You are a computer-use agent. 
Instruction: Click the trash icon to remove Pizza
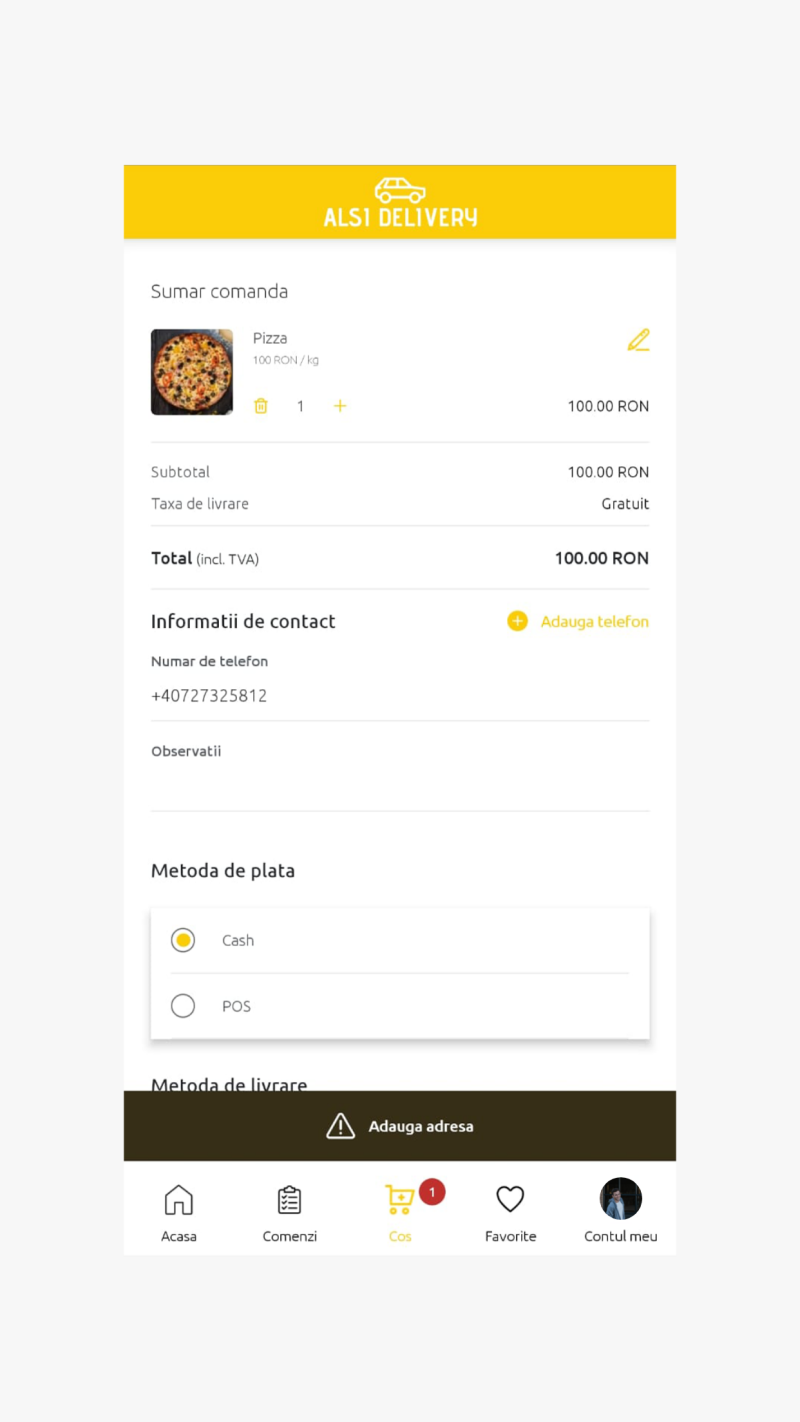tap(261, 406)
